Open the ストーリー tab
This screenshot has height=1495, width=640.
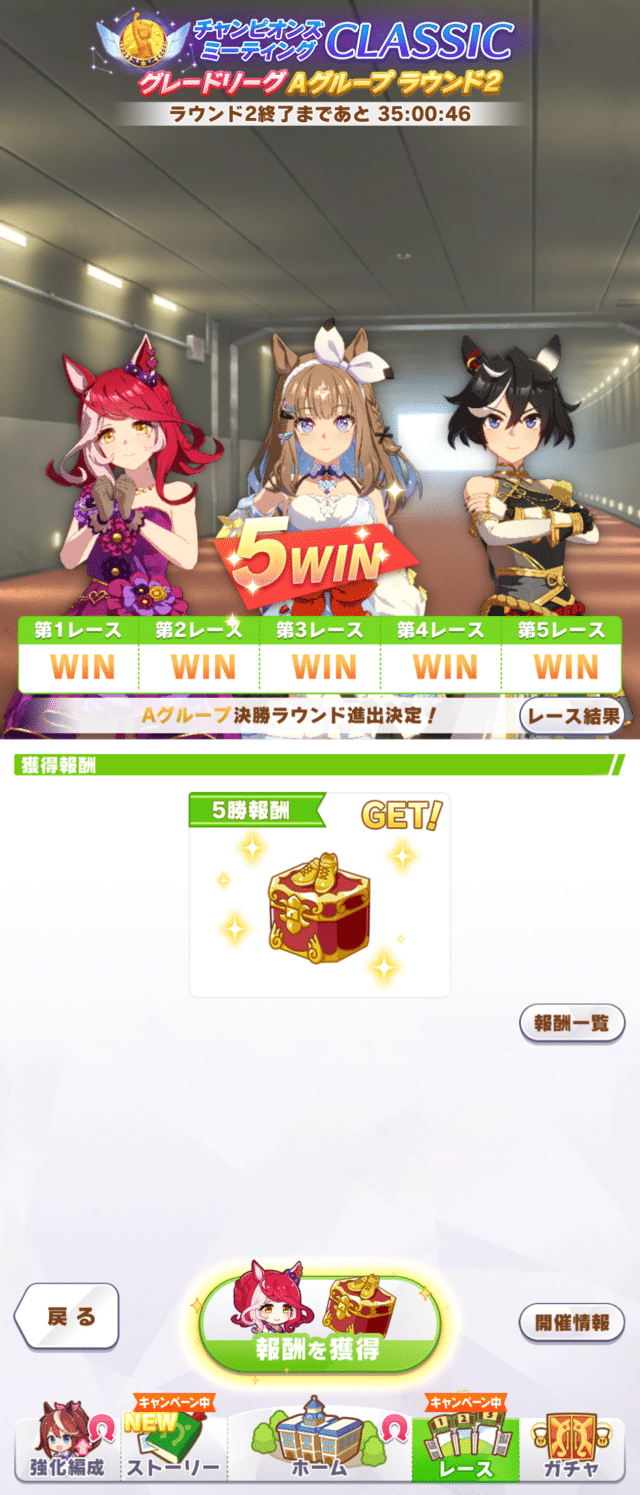(171, 1447)
